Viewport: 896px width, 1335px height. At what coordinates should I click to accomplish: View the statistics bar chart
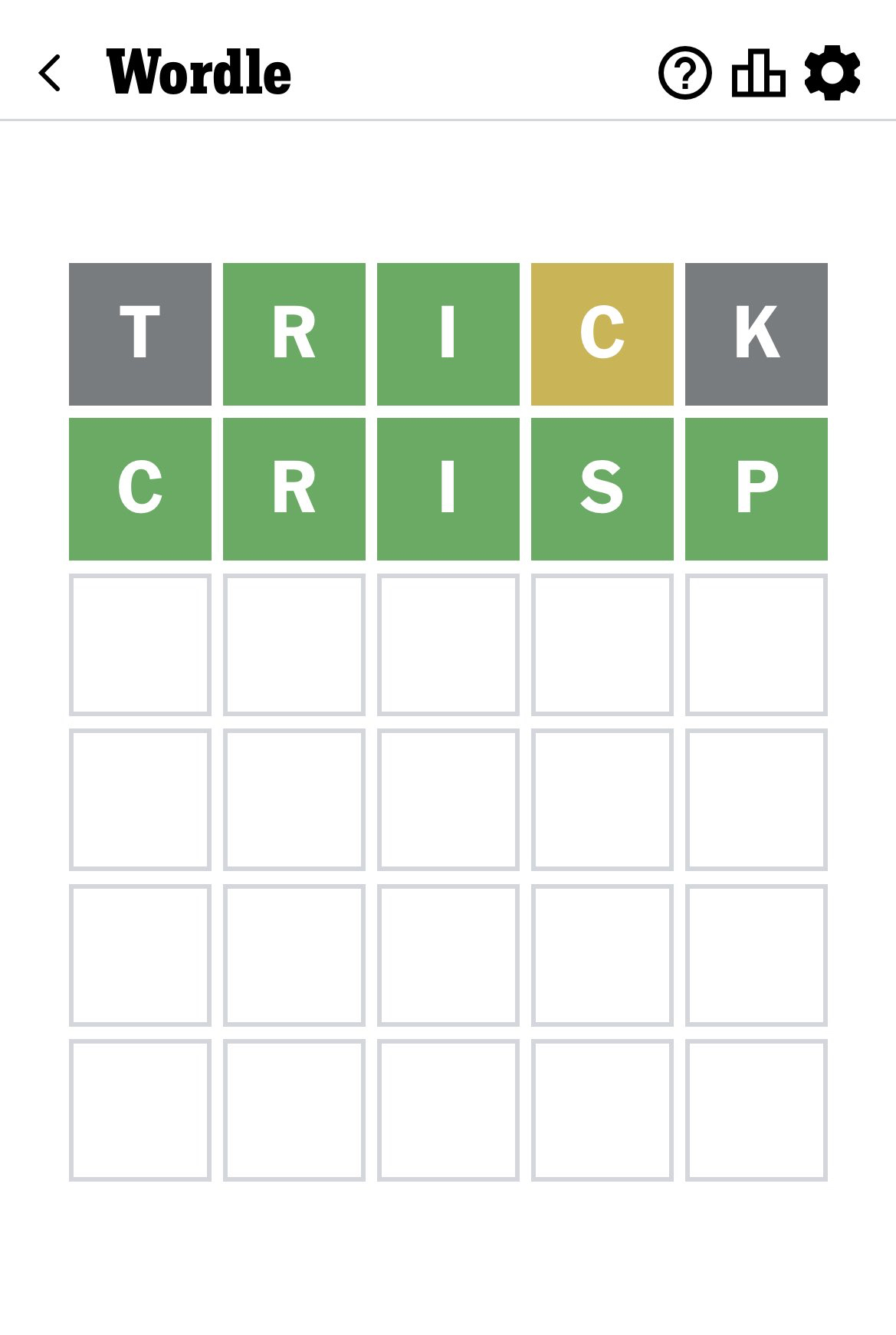click(x=758, y=74)
